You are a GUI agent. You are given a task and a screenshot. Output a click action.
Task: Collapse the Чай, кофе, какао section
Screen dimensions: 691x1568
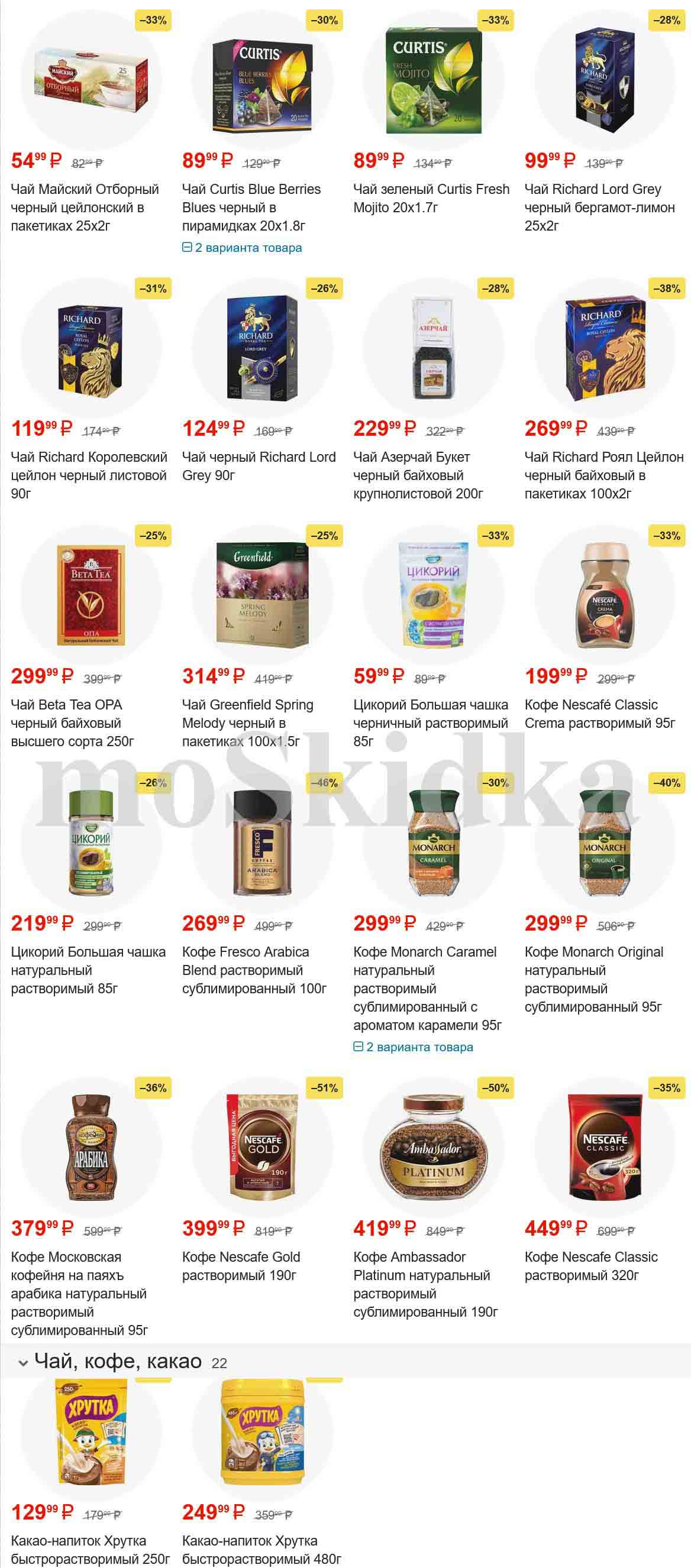click(x=24, y=1362)
